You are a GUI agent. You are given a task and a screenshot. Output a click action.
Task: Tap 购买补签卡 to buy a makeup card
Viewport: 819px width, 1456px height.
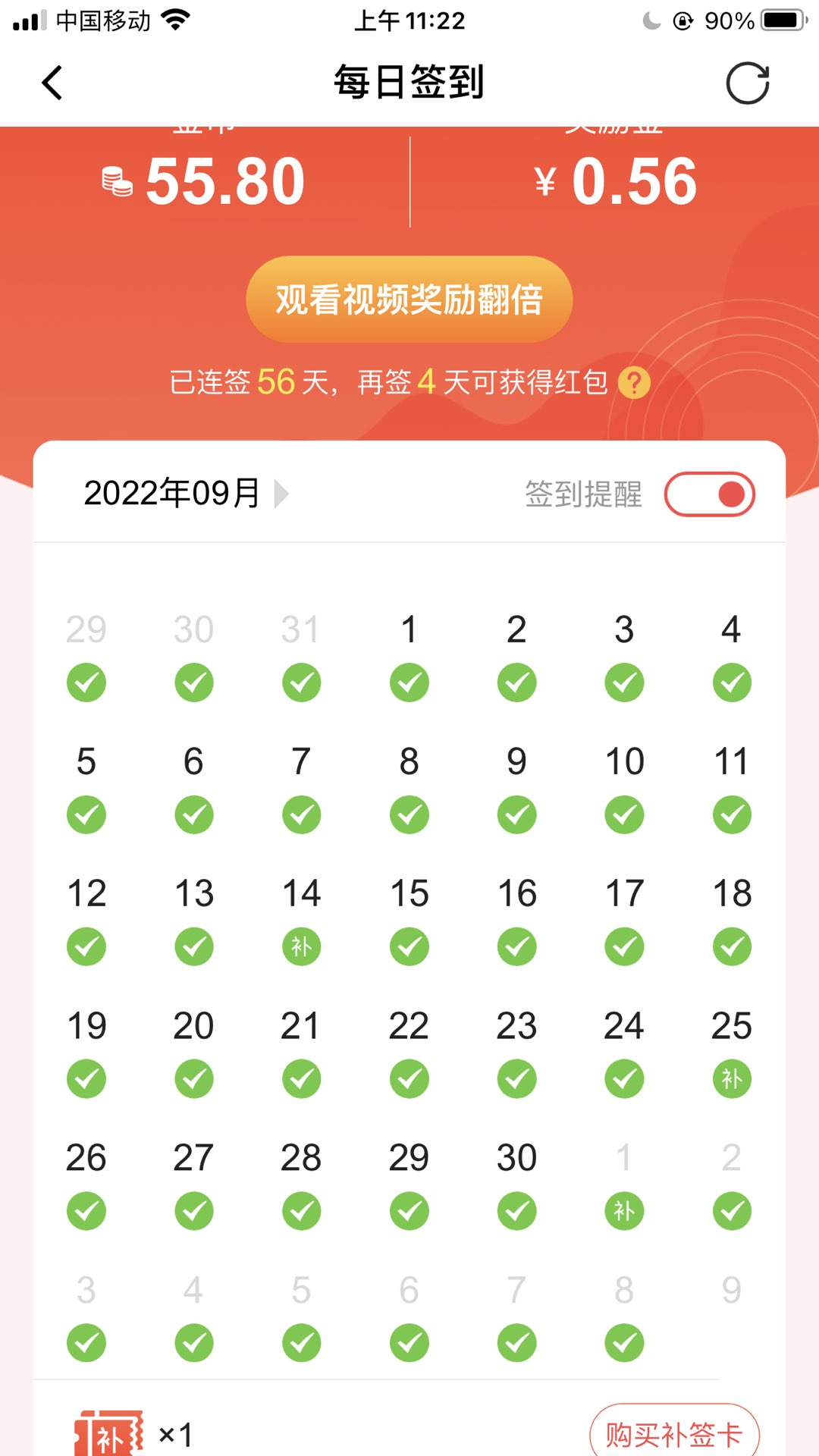point(673,1433)
